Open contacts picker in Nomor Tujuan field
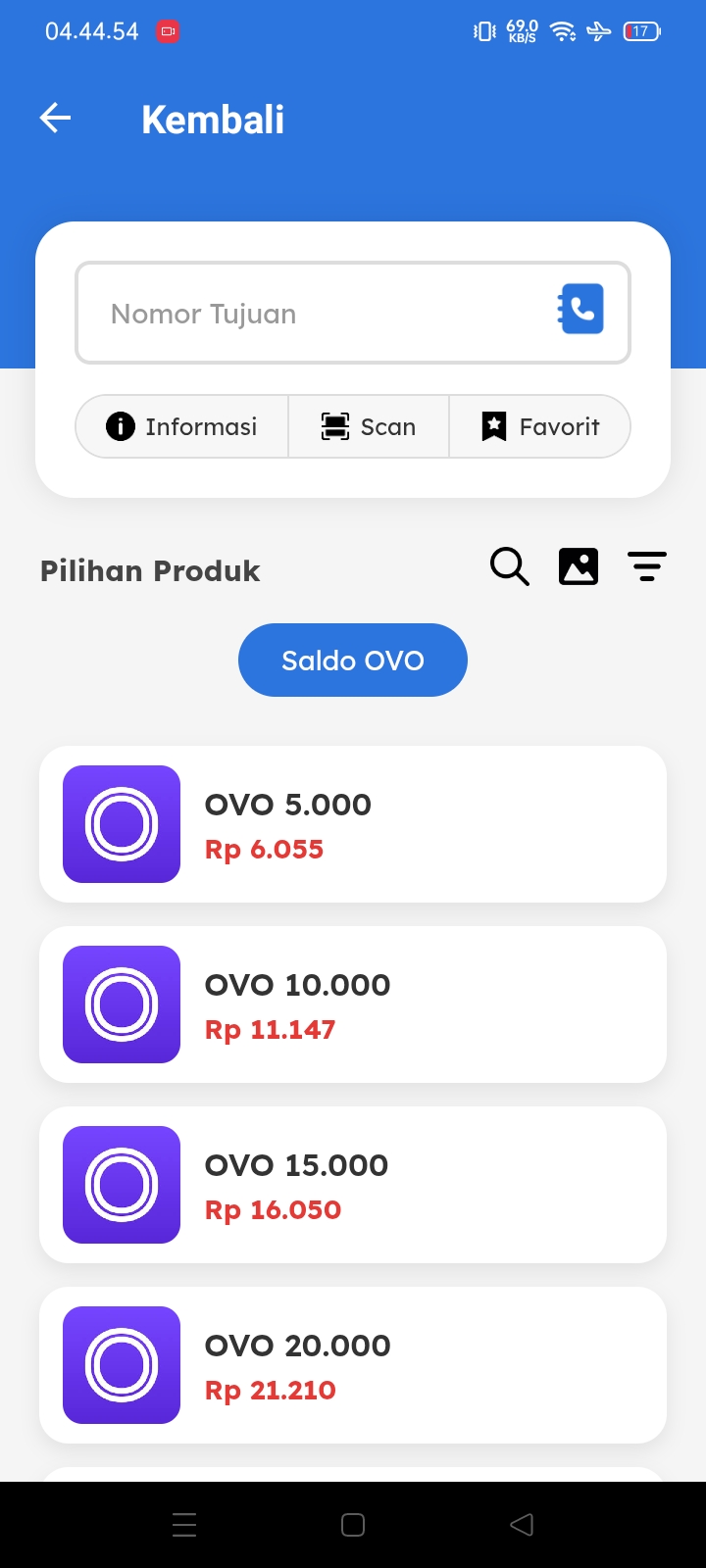Screen dimensions: 706x1568 tap(581, 310)
